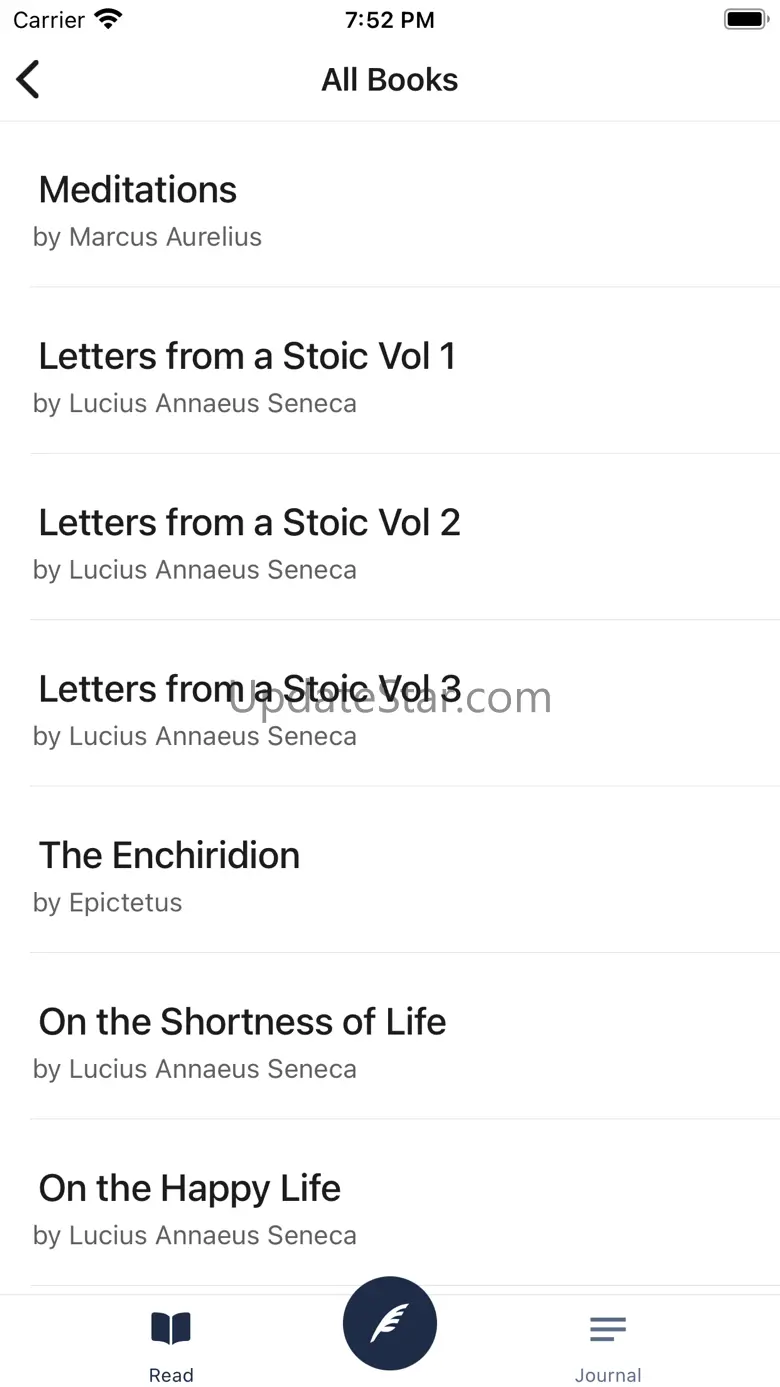Open Letters from a Stoic Vol 3
Screen dimensions: 780x1387
[x=390, y=709]
